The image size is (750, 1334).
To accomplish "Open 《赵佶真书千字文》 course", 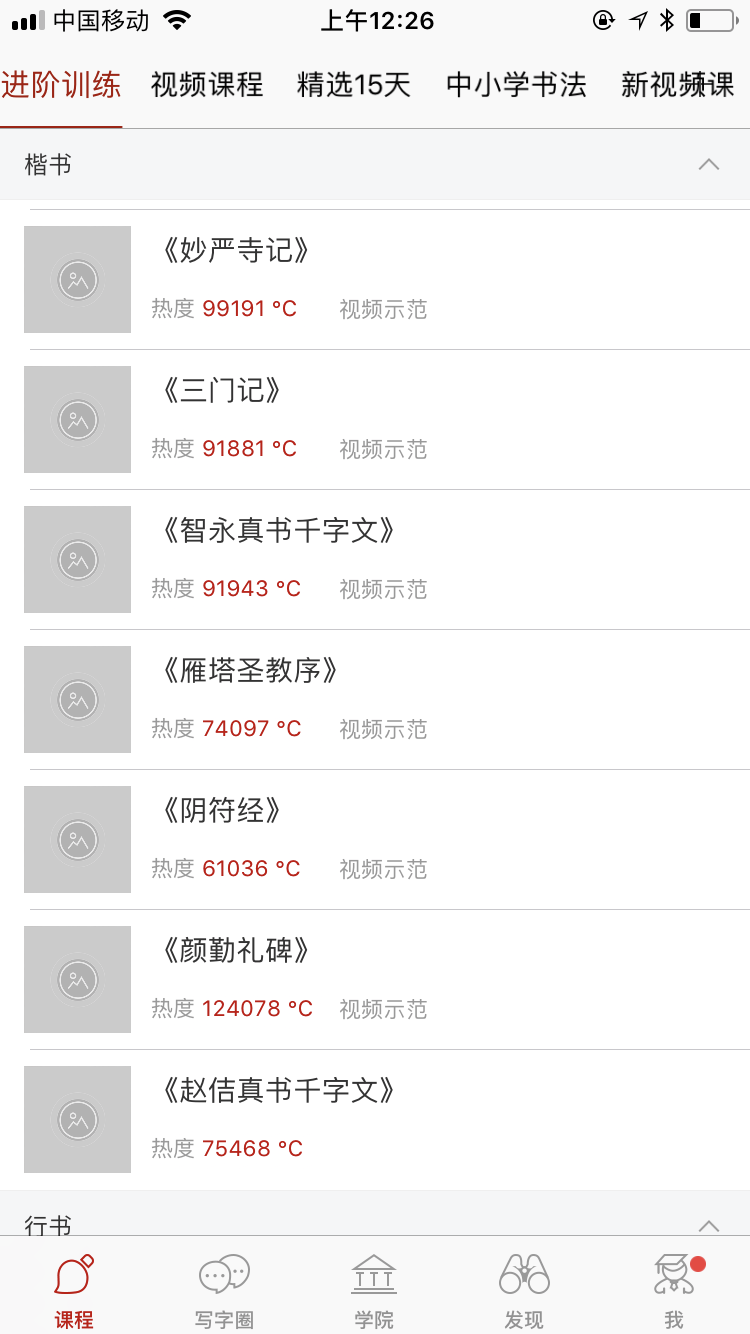I will point(375,1119).
